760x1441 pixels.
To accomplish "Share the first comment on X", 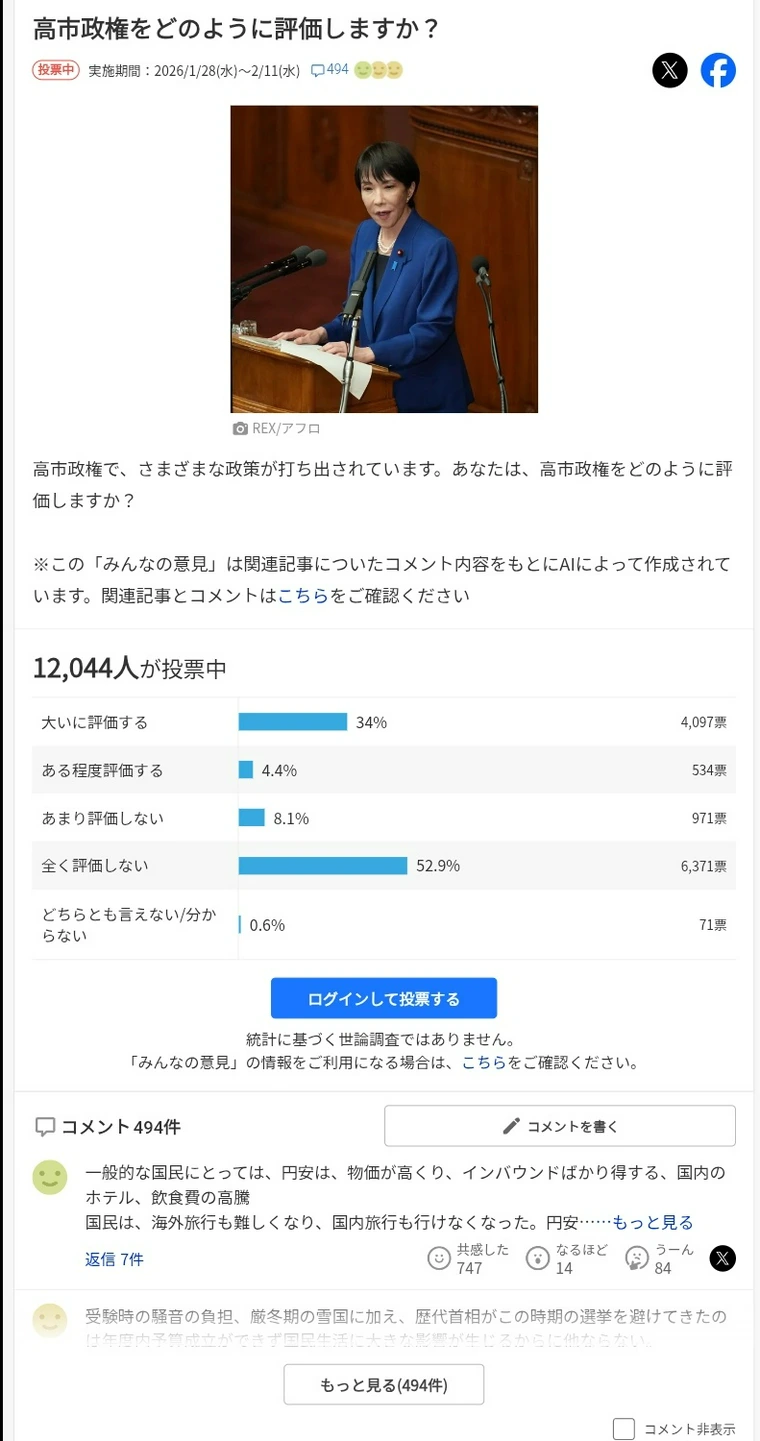I will pyautogui.click(x=722, y=1258).
